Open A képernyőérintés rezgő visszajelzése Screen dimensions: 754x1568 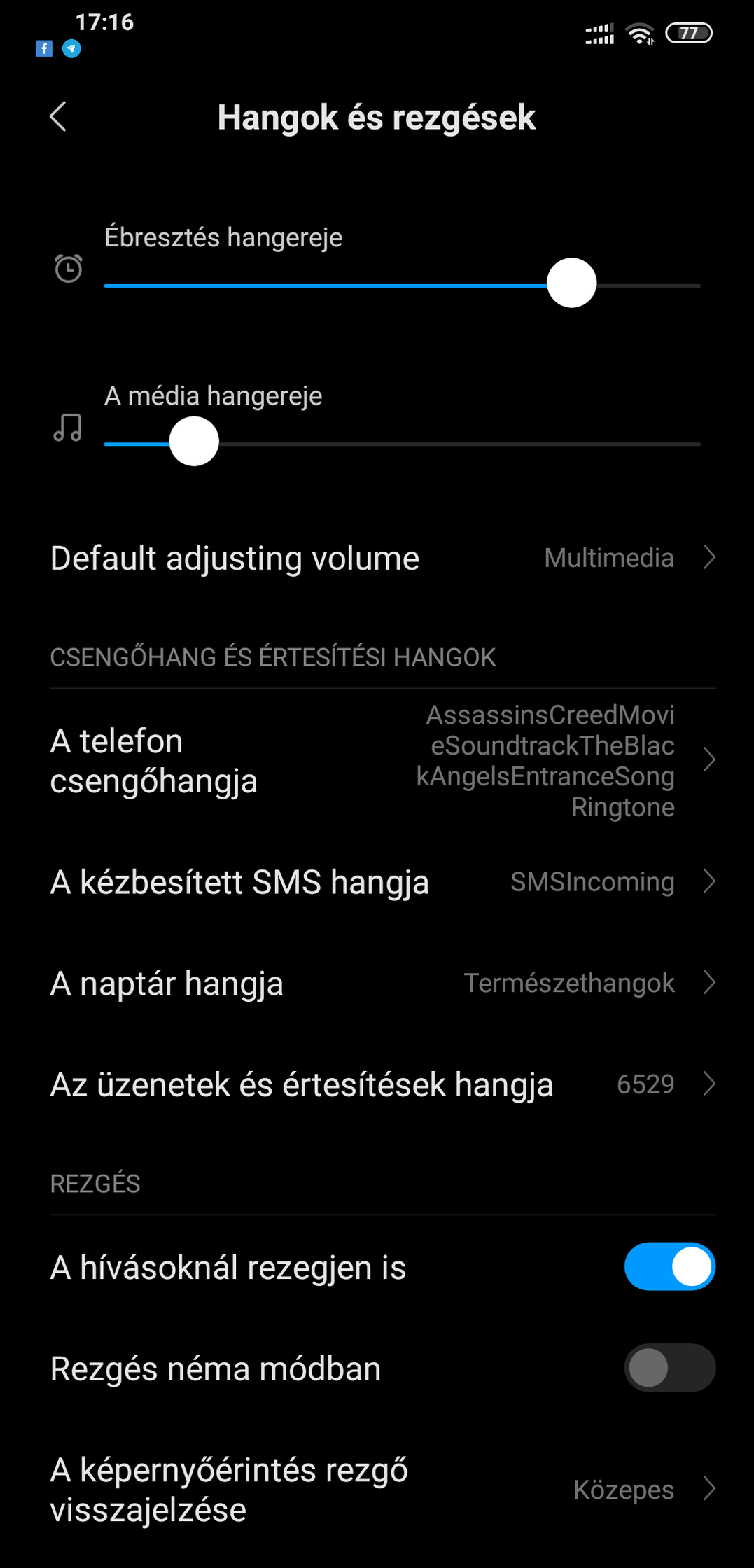(x=377, y=1489)
